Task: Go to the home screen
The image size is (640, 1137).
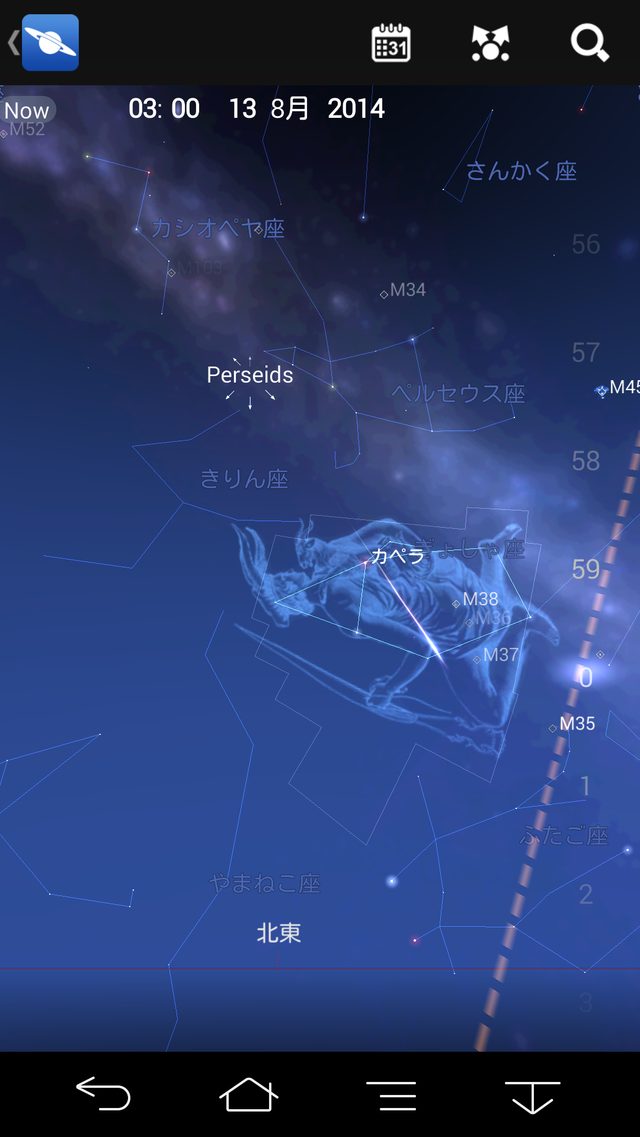Action: tap(248, 1094)
